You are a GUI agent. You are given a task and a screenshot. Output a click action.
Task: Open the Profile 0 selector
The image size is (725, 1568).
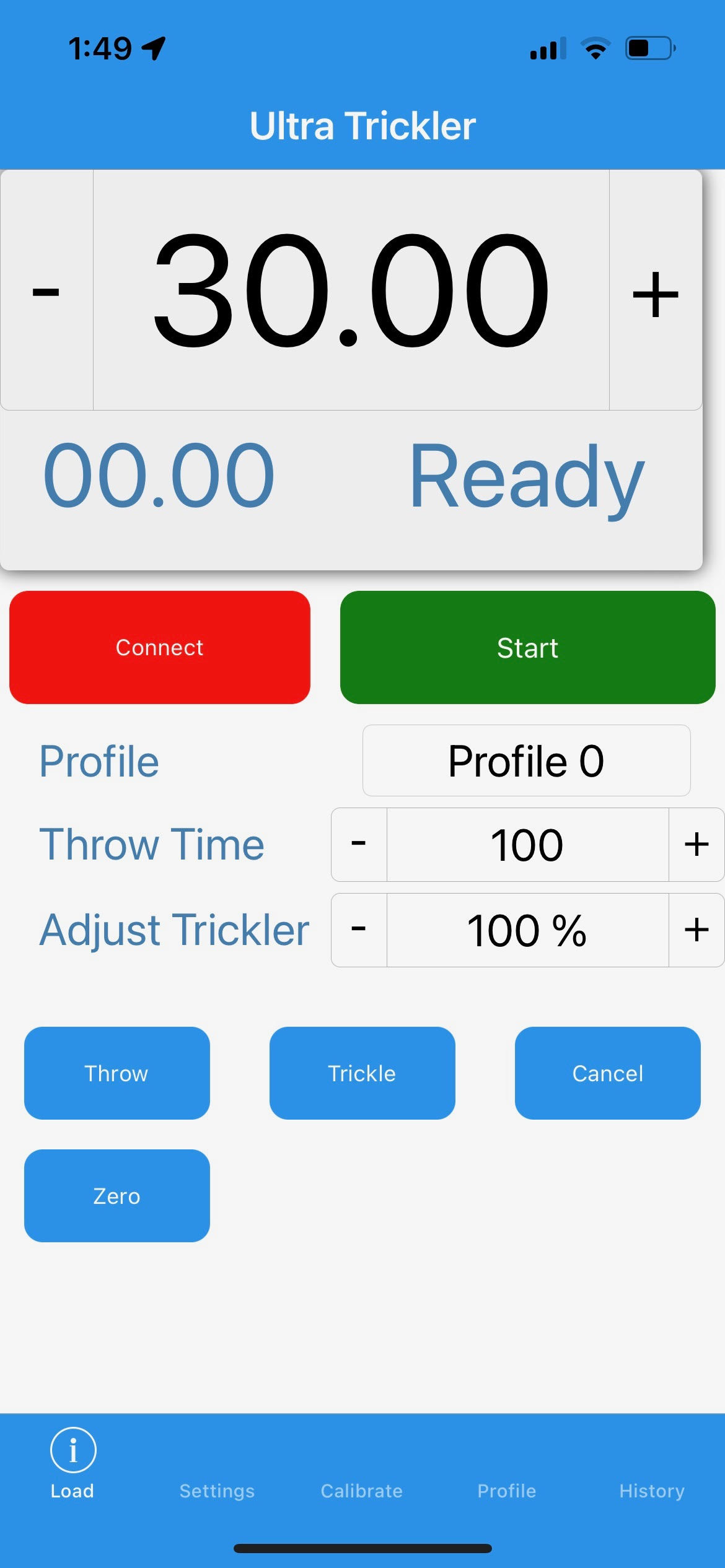click(527, 760)
